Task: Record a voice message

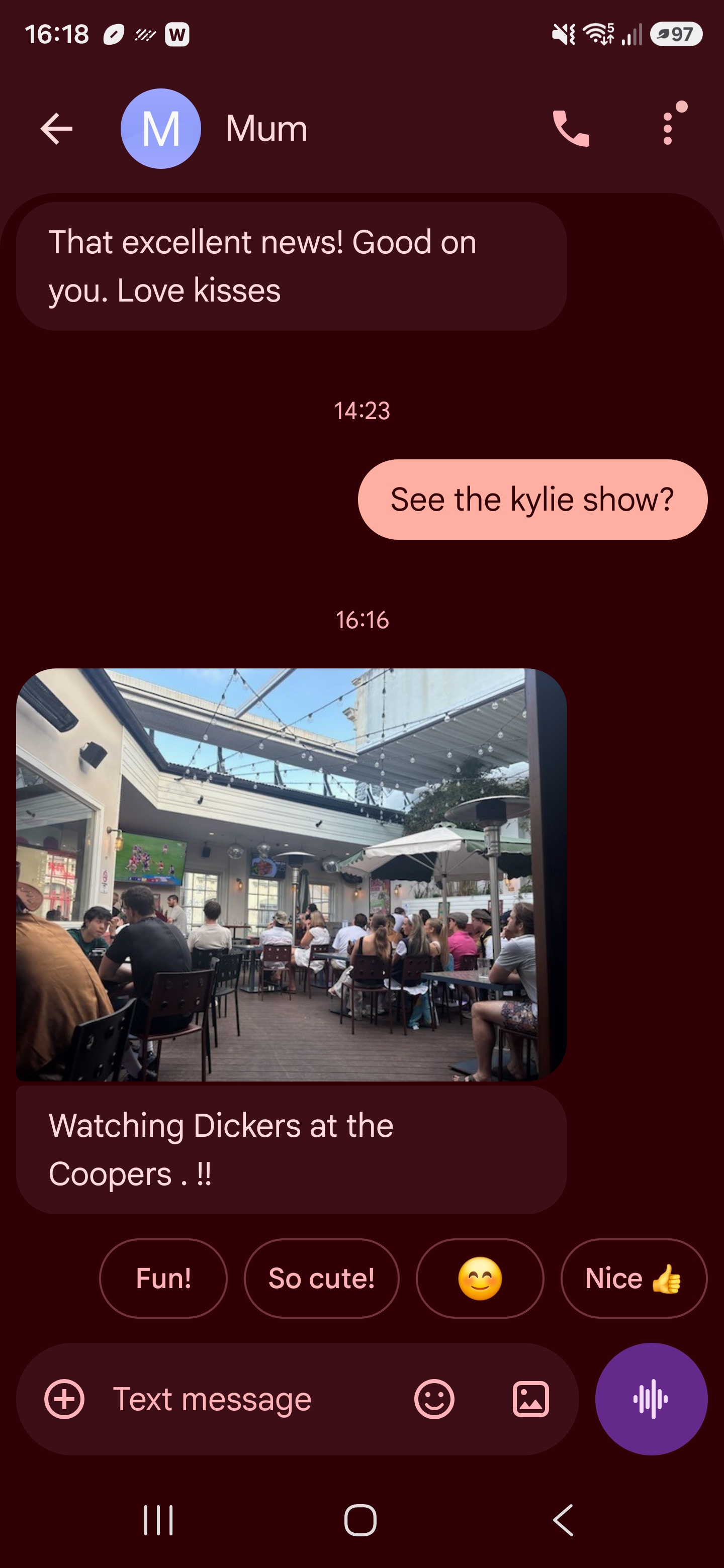Action: coord(651,1399)
